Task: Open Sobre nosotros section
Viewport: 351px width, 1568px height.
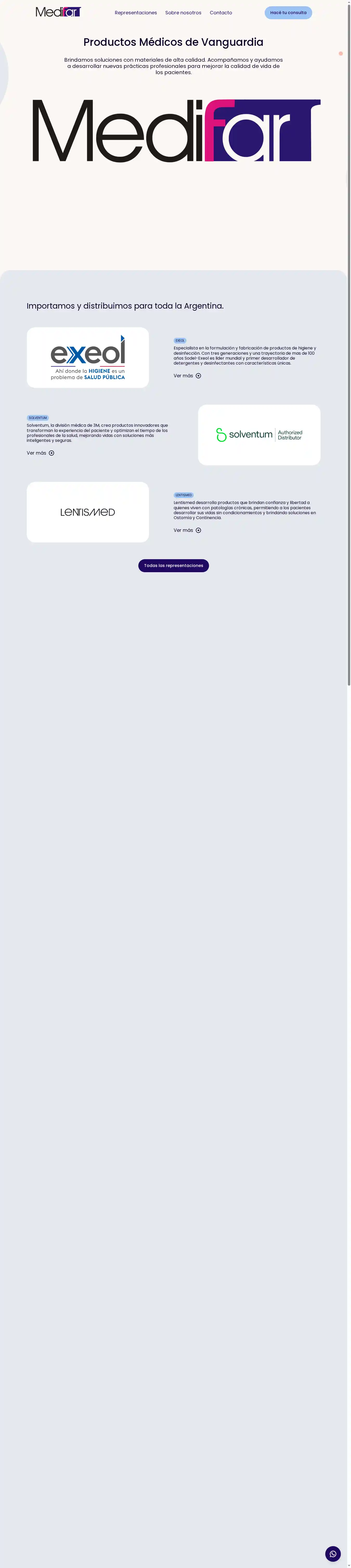Action: (183, 13)
